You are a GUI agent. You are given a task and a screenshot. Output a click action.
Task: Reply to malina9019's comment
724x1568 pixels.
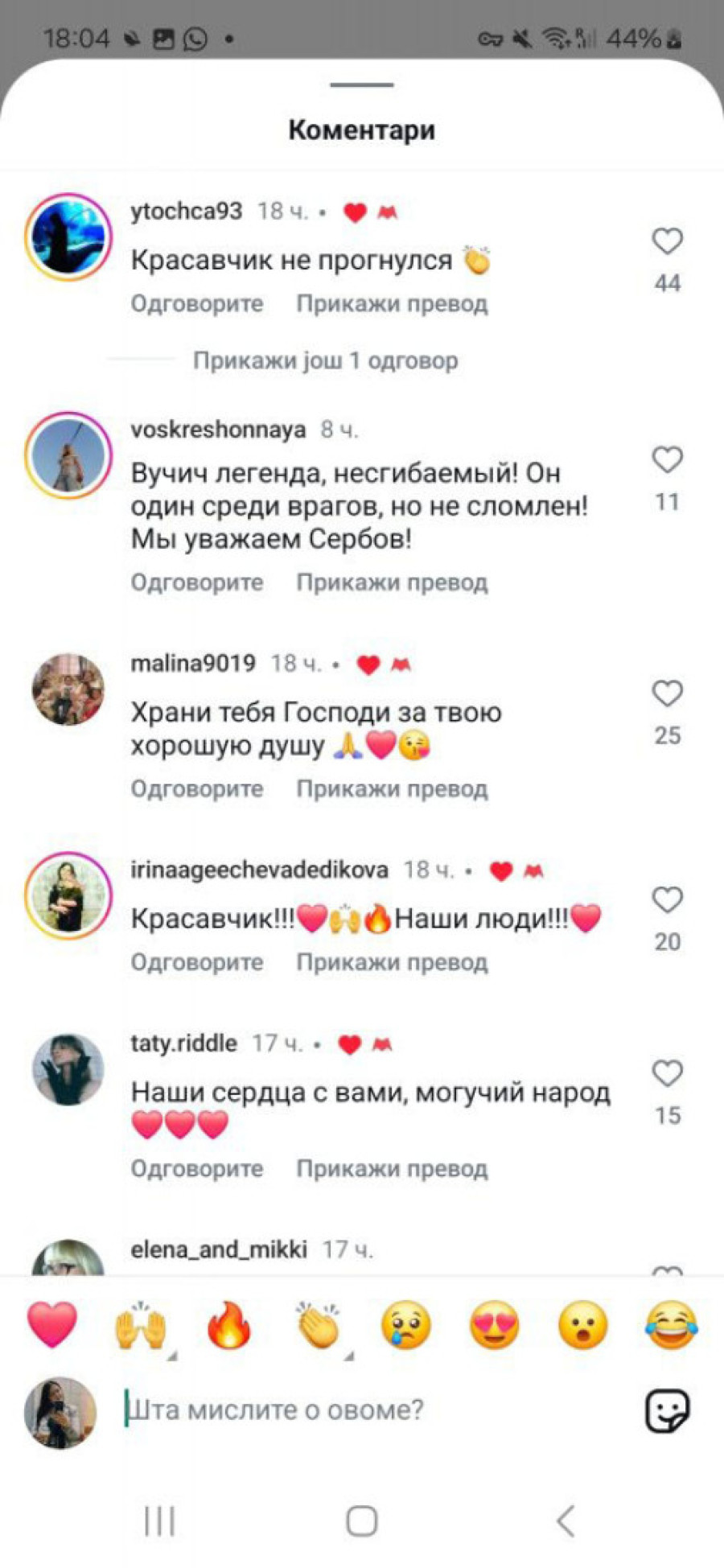click(197, 789)
